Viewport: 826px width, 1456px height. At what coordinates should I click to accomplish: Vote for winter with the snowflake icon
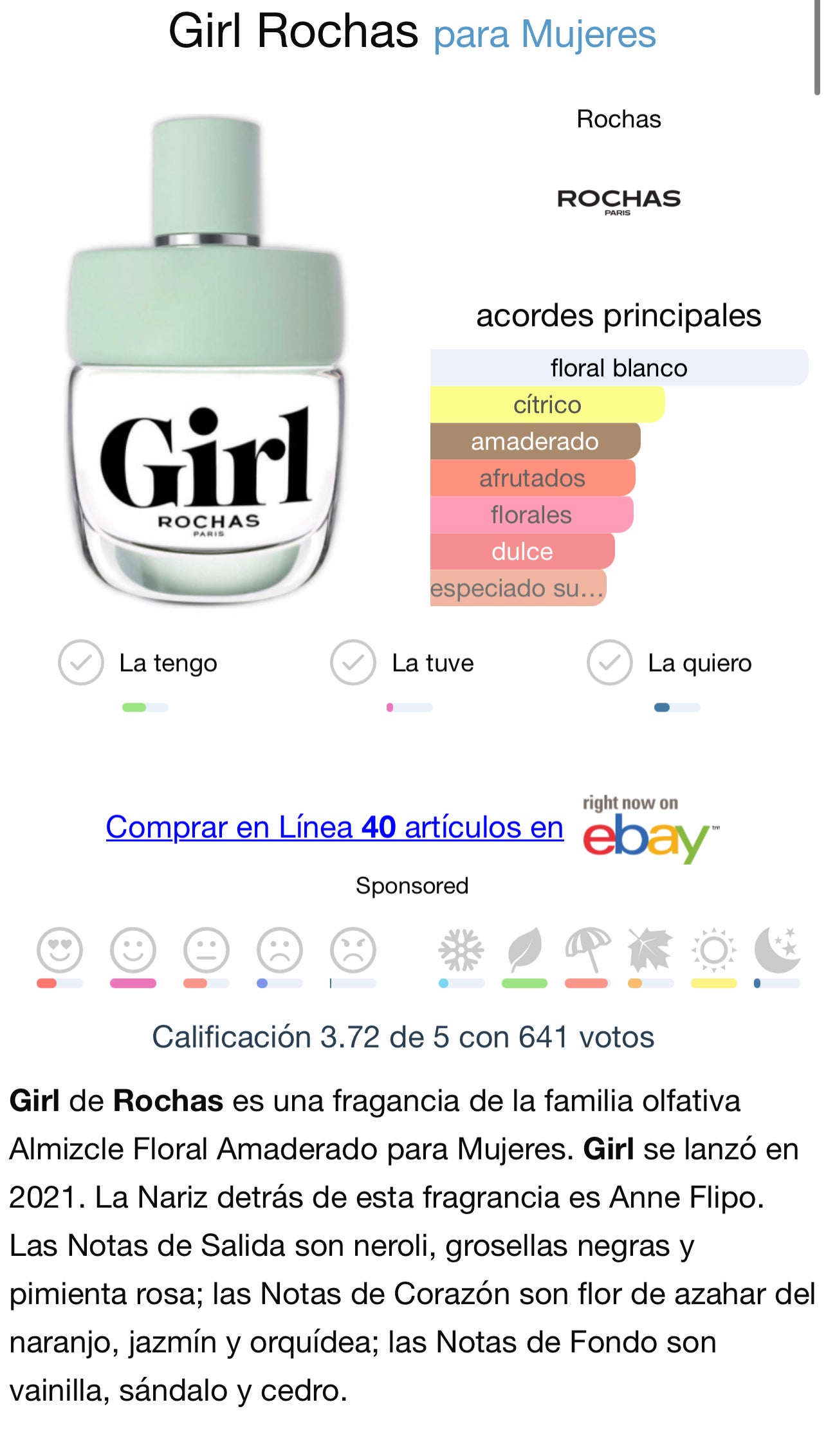point(461,950)
